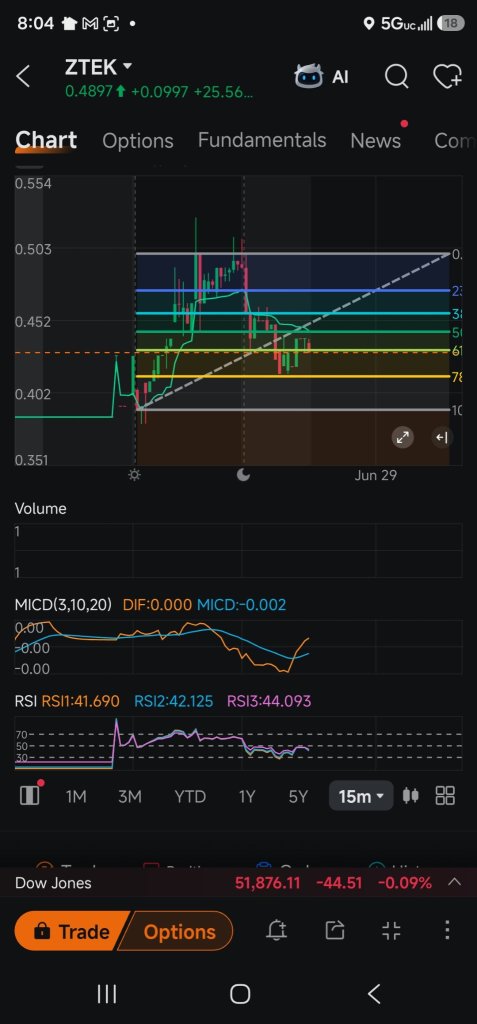The width and height of the screenshot is (477, 1024).
Task: Go back using the top-left arrow
Action: pos(23,76)
